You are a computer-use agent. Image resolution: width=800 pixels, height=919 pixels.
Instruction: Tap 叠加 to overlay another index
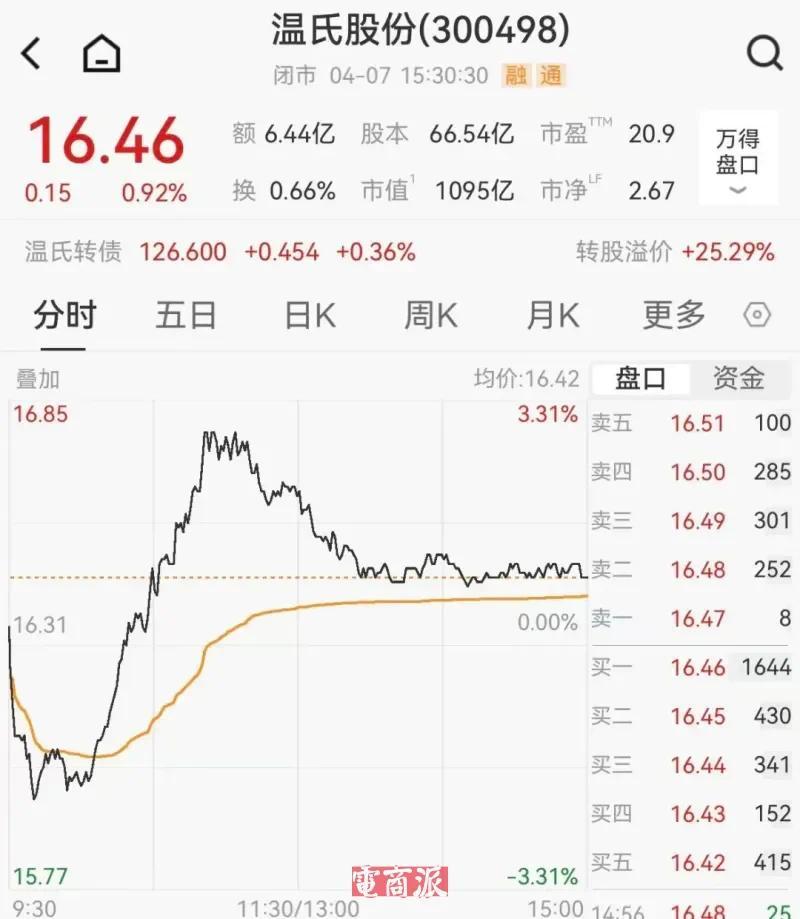pyautogui.click(x=38, y=379)
